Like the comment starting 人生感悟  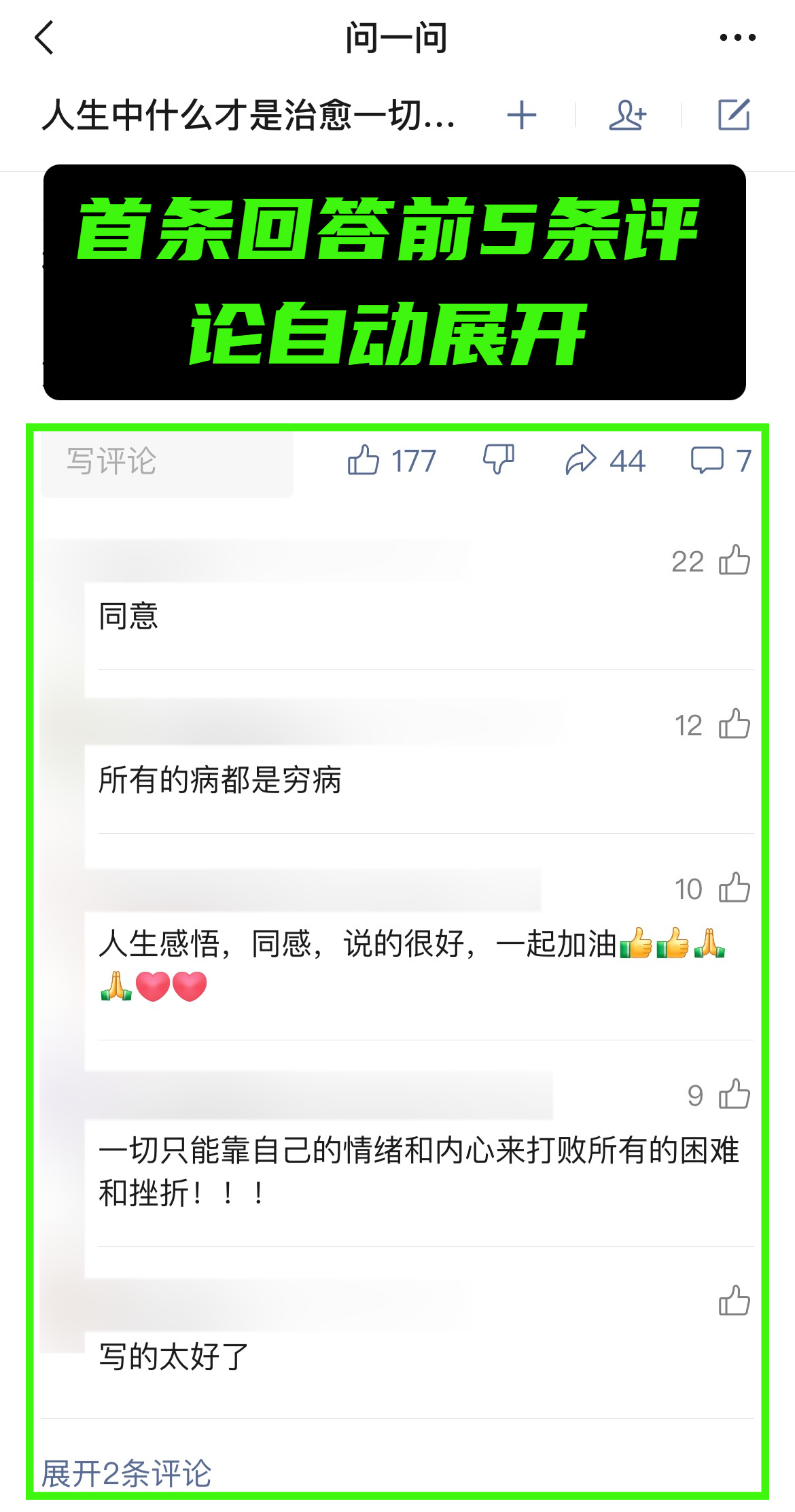coord(734,888)
